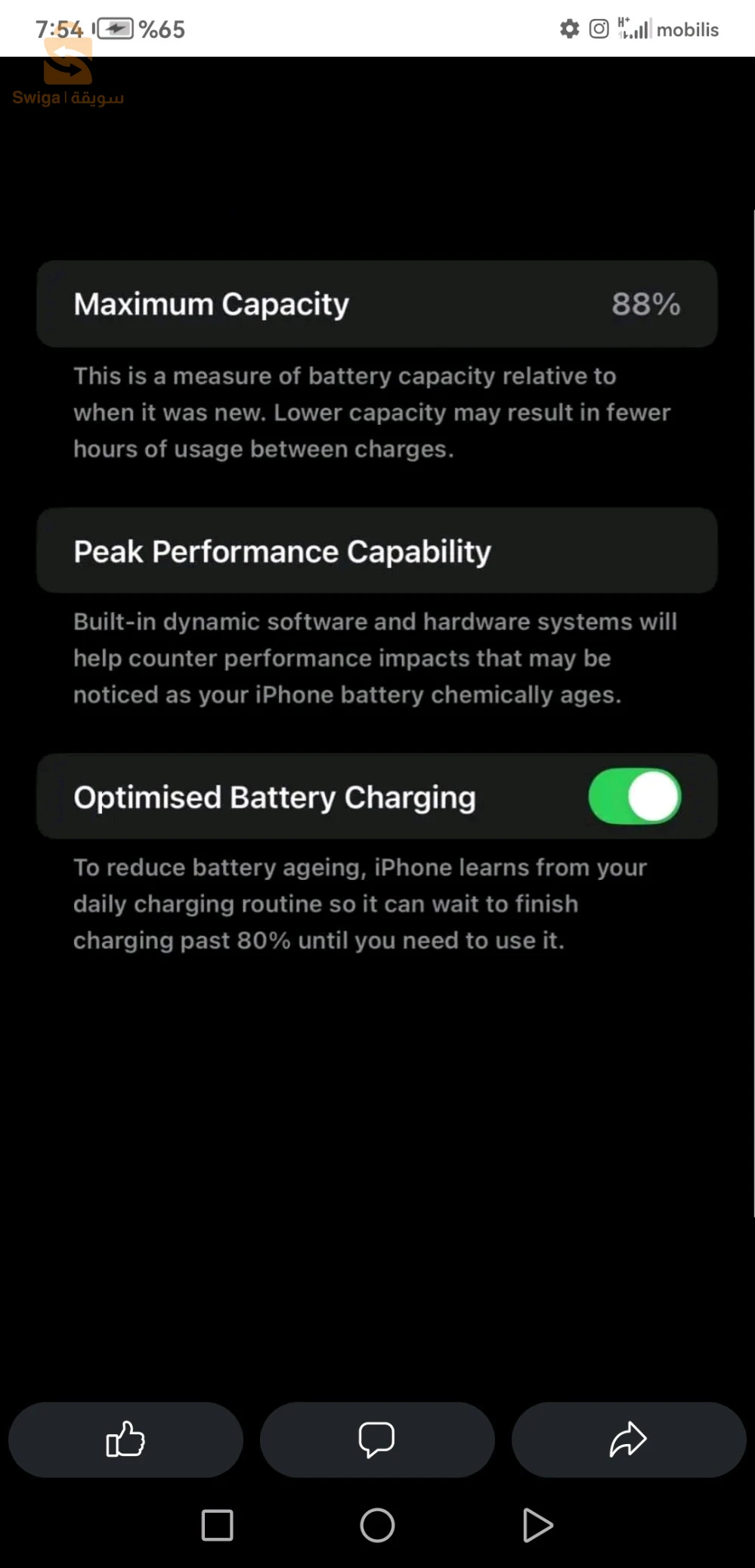
Task: Open the comment bubble icon
Action: (377, 1439)
